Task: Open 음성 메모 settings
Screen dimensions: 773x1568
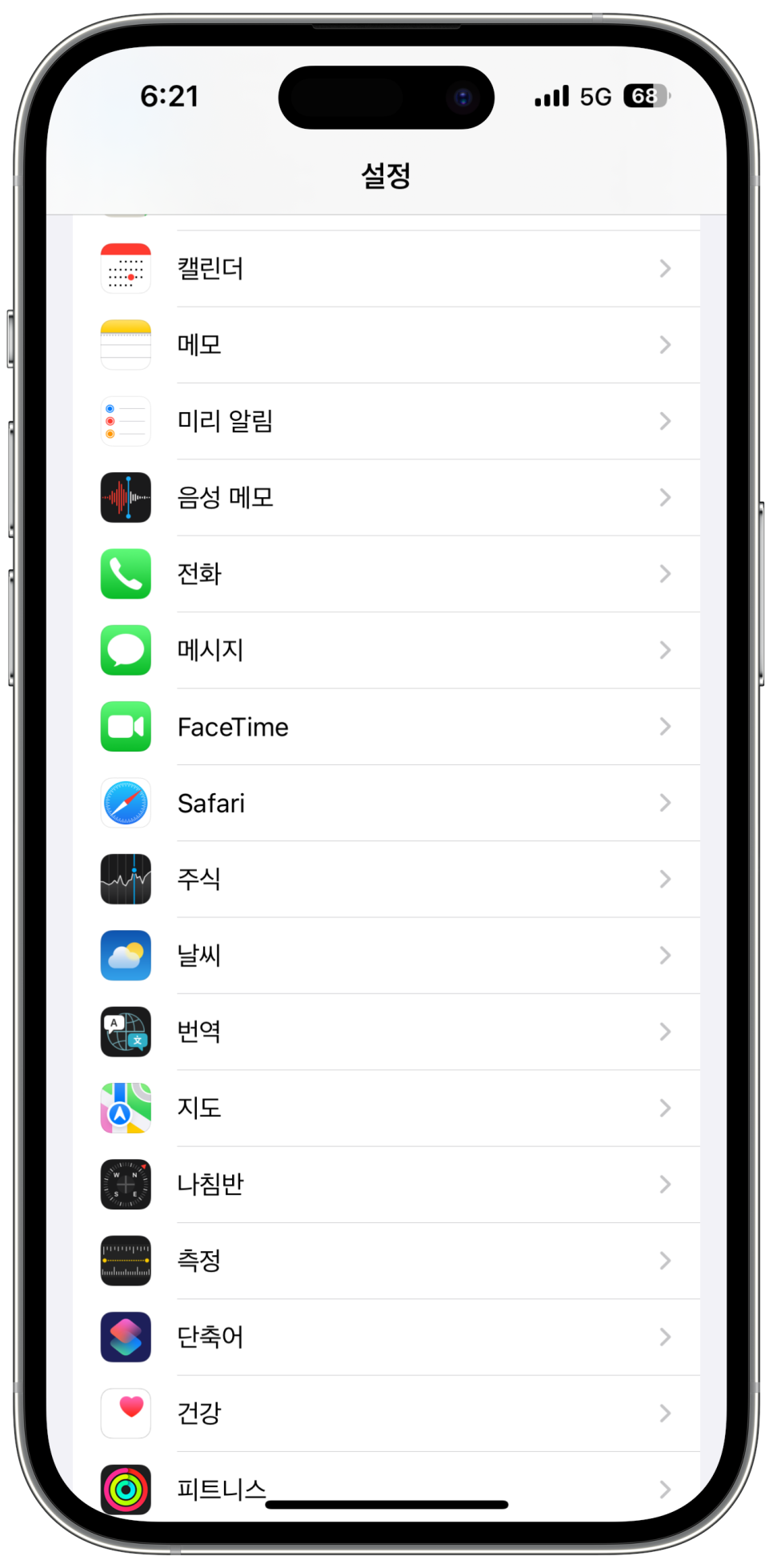Action: point(386,498)
